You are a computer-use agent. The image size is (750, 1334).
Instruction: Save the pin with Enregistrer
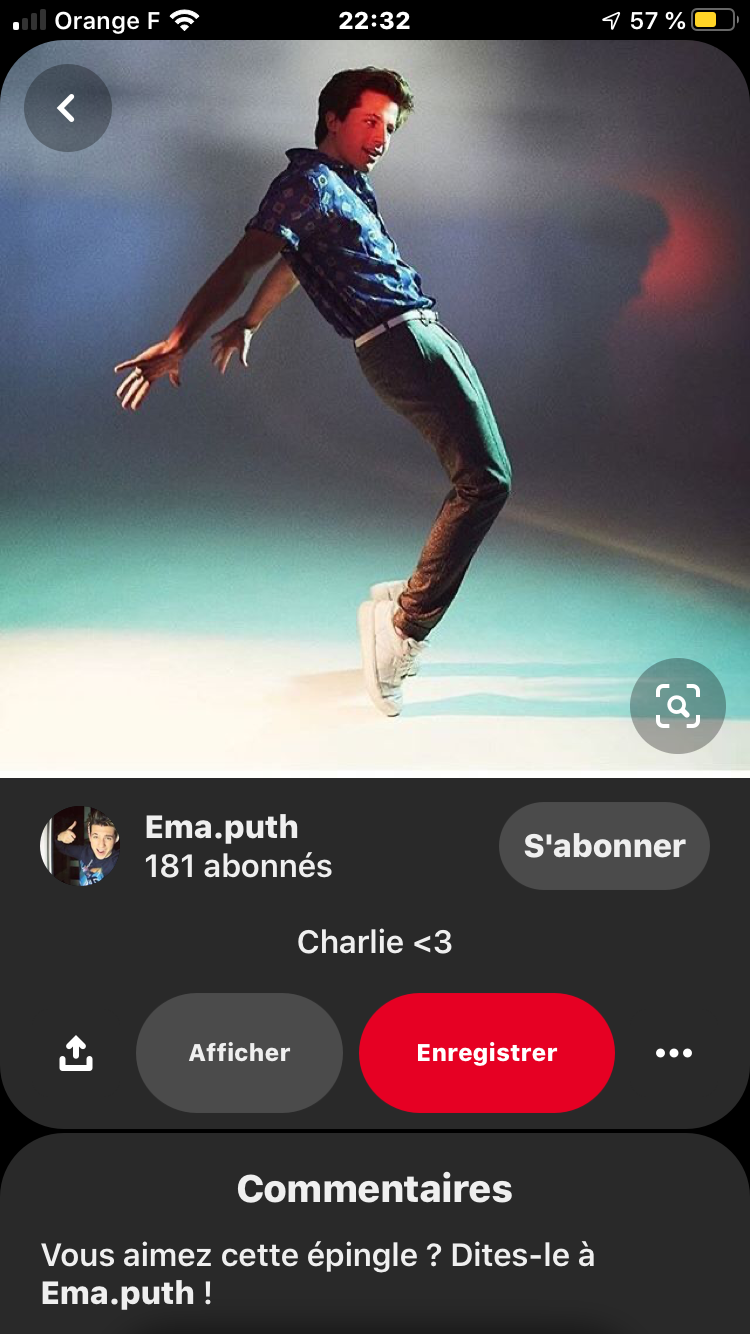point(486,1053)
